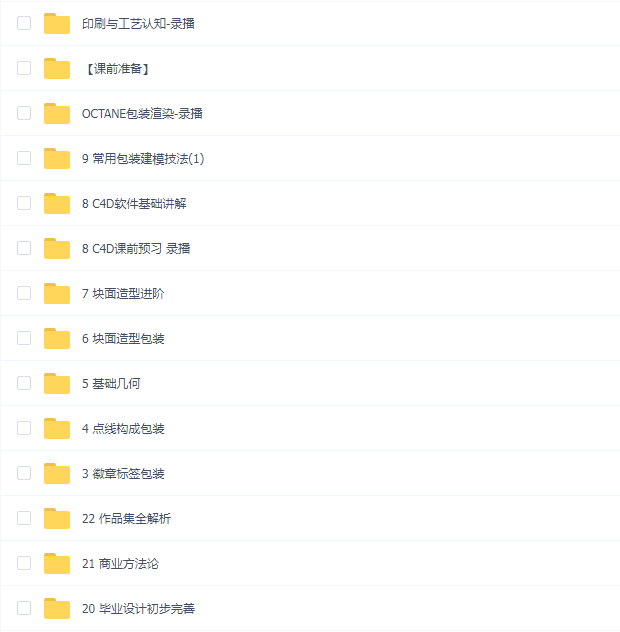Open the 4 点线构成包装 folder
This screenshot has width=620, height=632.
(123, 428)
